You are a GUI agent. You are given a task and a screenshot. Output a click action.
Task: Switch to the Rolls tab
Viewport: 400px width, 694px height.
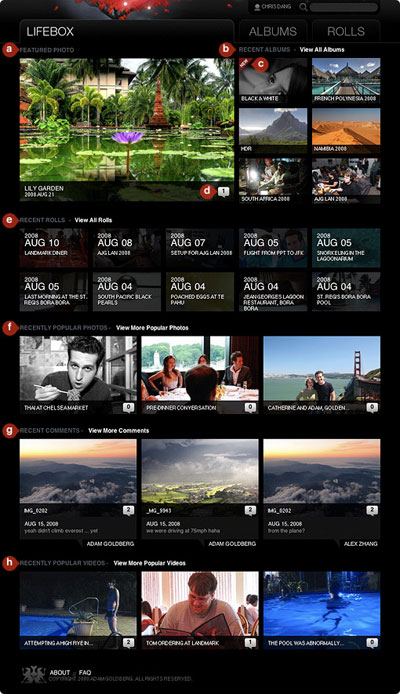pos(346,31)
